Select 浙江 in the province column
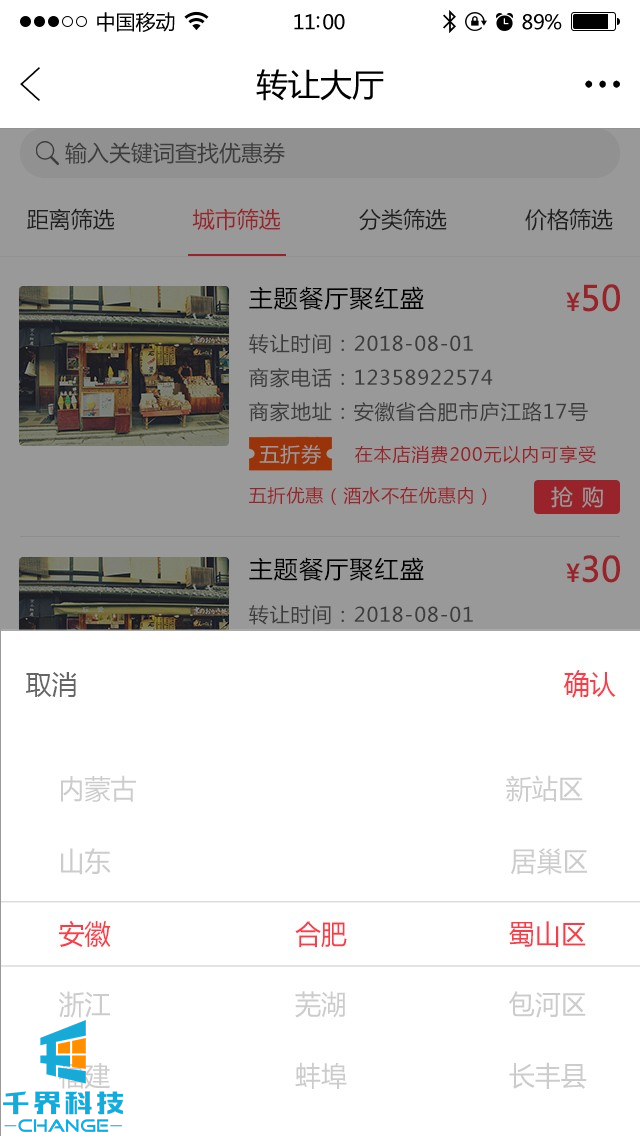Screen dimensions: 640x1136 coord(85,1005)
